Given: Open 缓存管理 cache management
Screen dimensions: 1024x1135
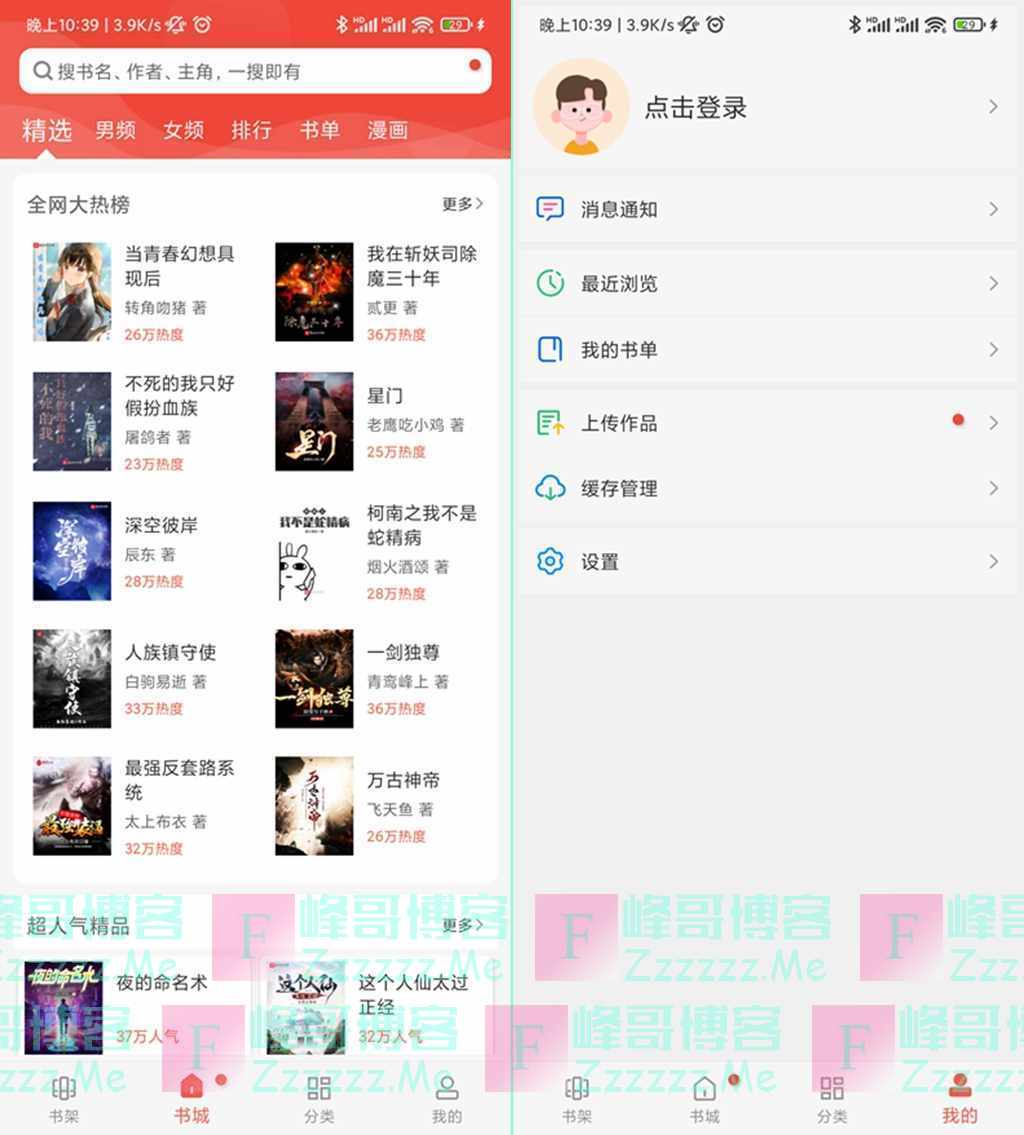Looking at the screenshot, I should 767,489.
